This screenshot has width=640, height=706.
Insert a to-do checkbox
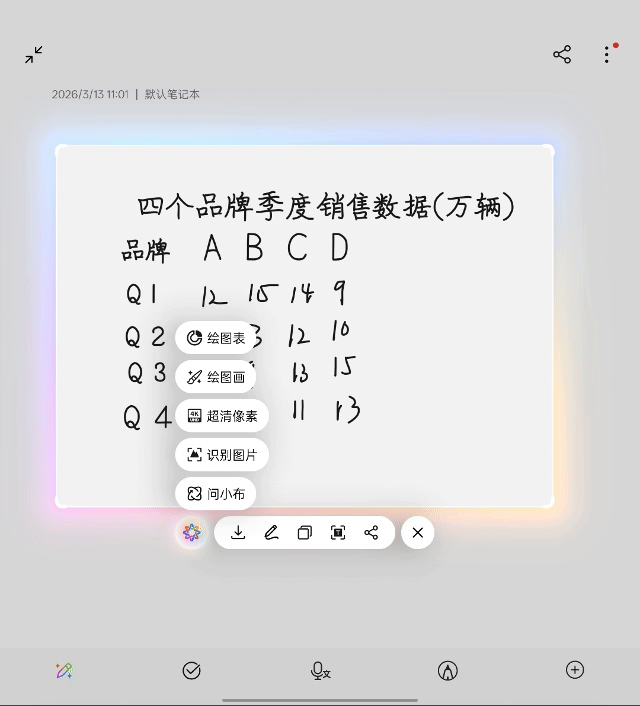(x=192, y=671)
